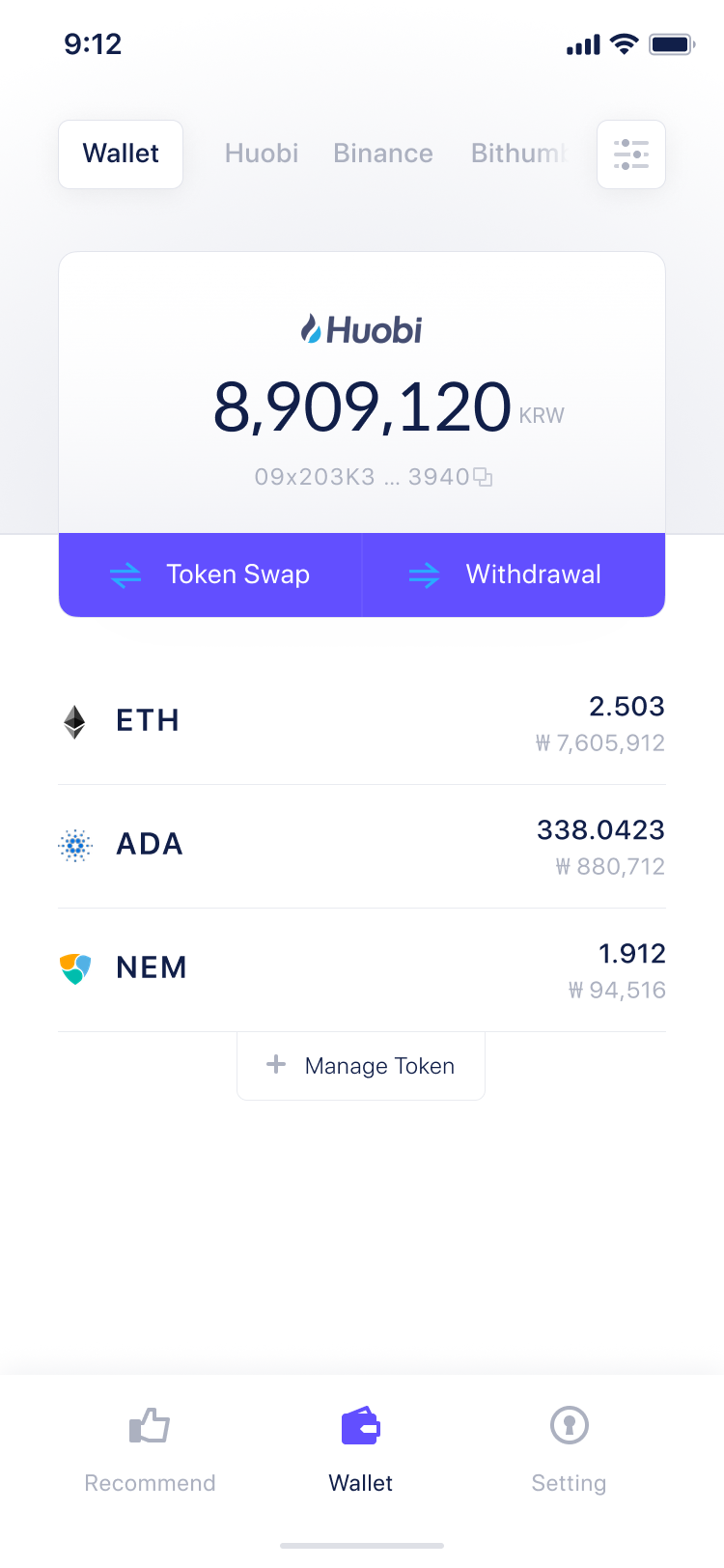Tap the Token Swap button

[210, 574]
